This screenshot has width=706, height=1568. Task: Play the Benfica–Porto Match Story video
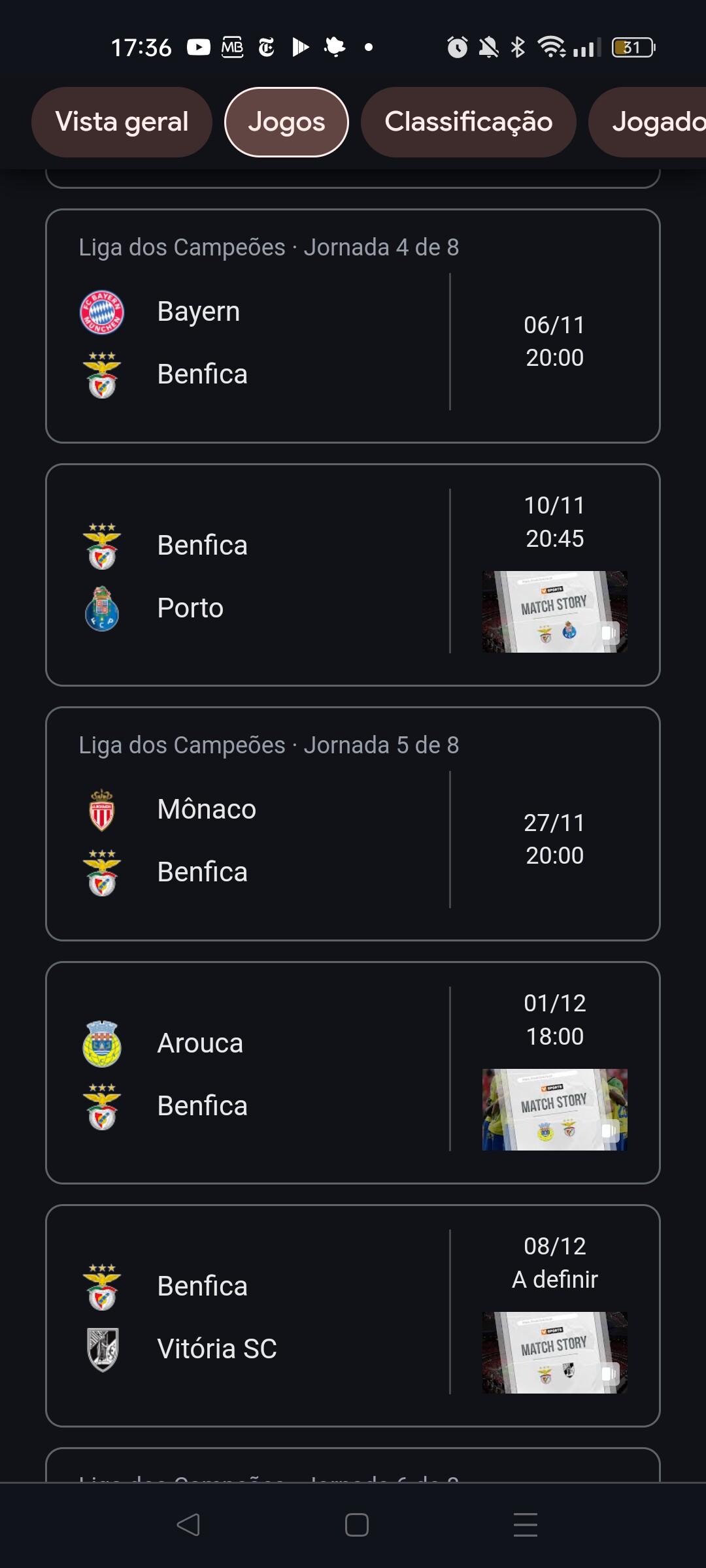(x=554, y=612)
